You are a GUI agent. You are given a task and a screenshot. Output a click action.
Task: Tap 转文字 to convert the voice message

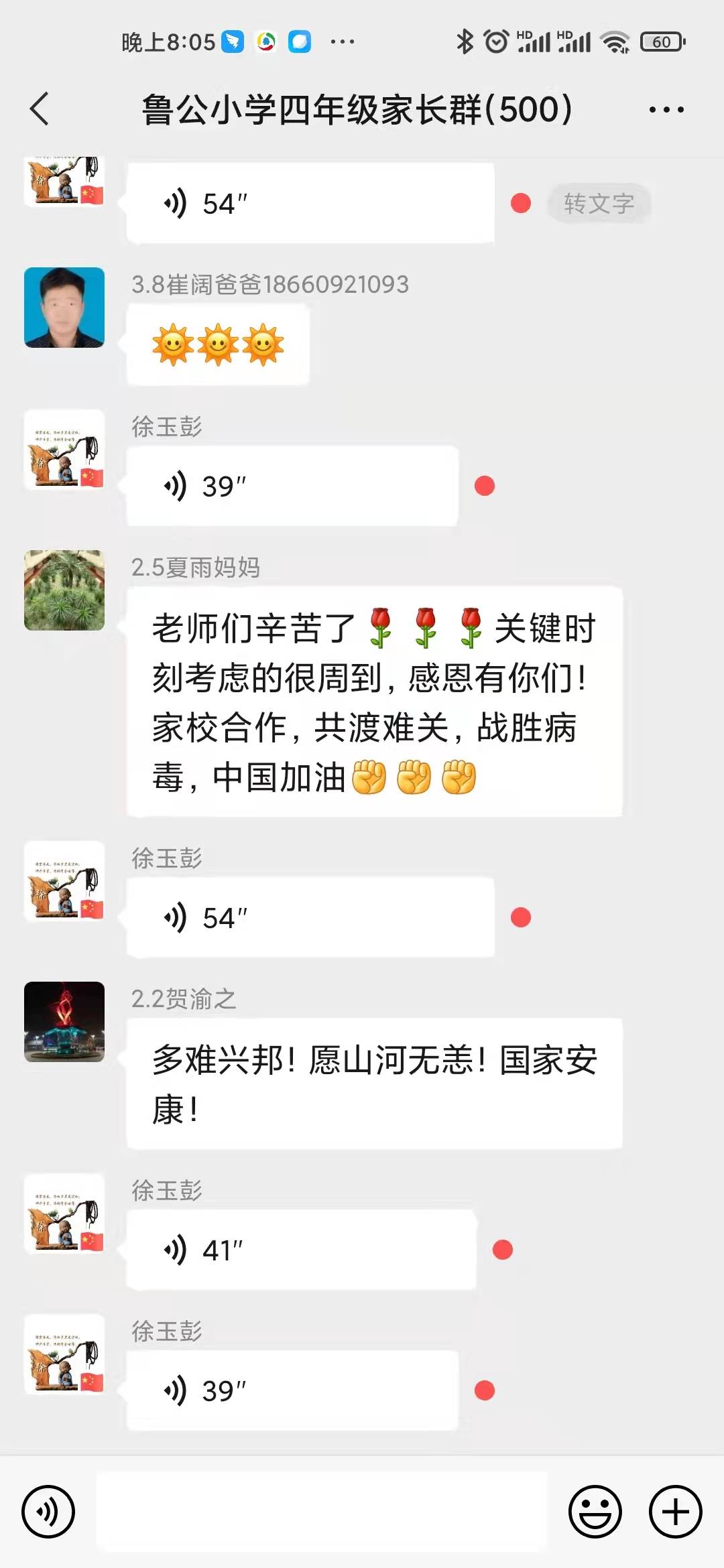point(599,203)
